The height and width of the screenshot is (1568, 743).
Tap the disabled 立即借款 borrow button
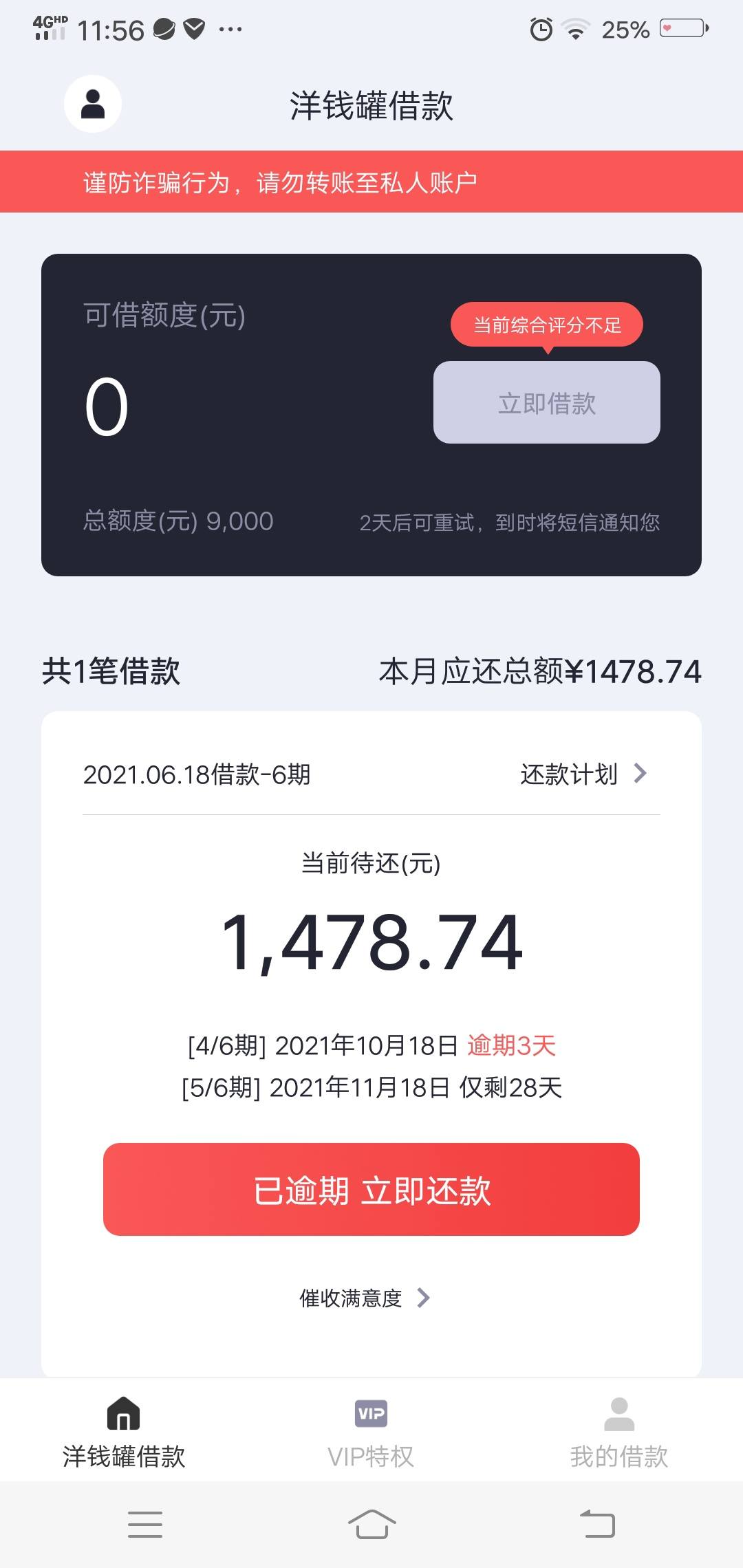pyautogui.click(x=546, y=404)
